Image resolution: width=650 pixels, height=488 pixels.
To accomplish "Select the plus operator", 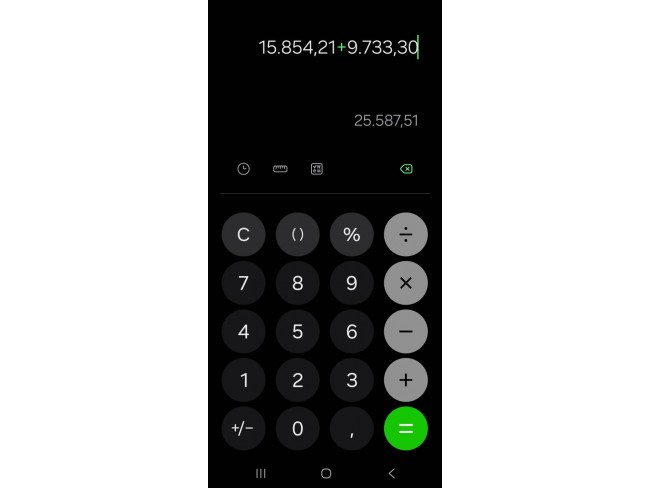I will pos(405,380).
